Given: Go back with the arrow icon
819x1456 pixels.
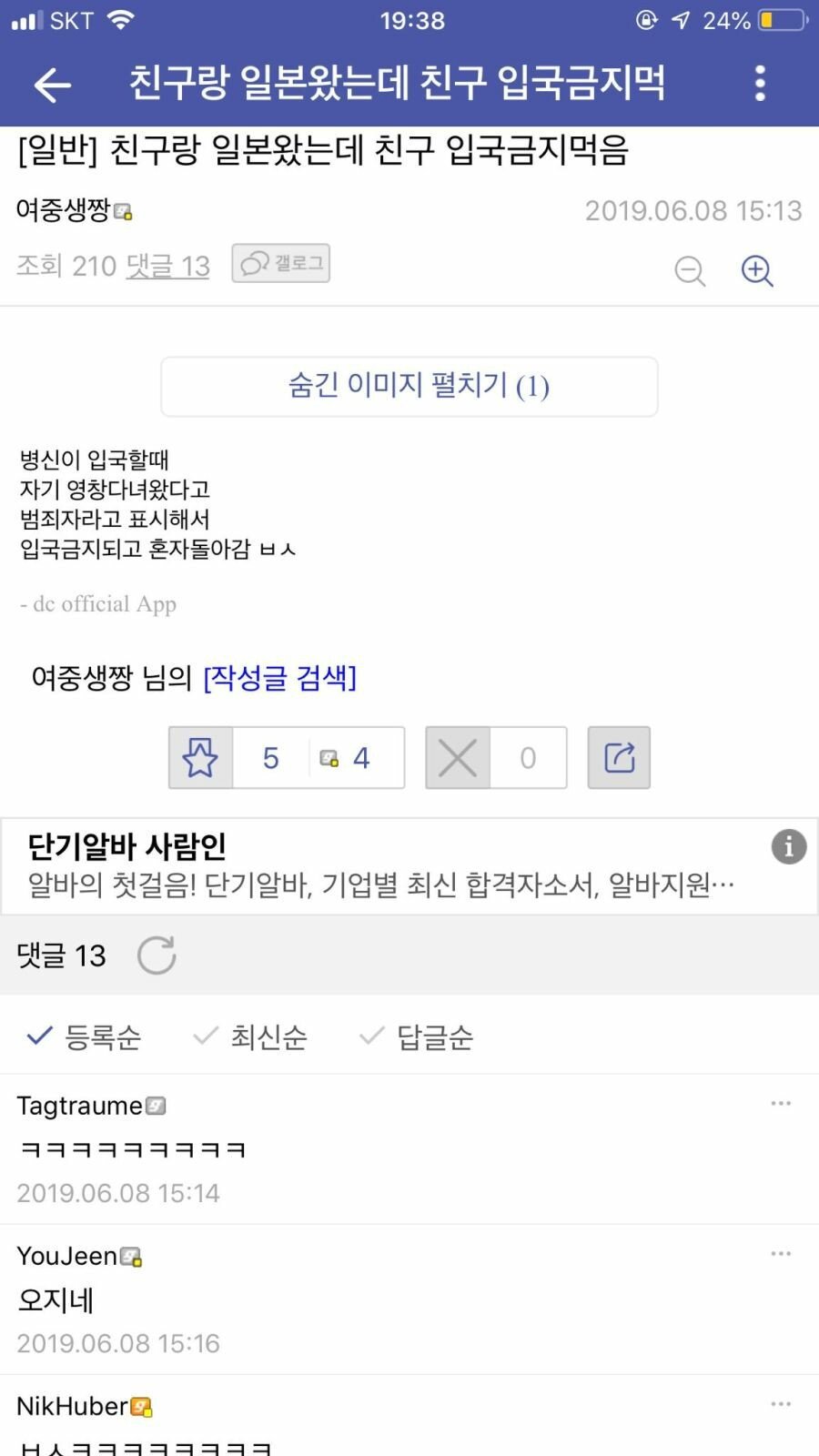Looking at the screenshot, I should 52,85.
